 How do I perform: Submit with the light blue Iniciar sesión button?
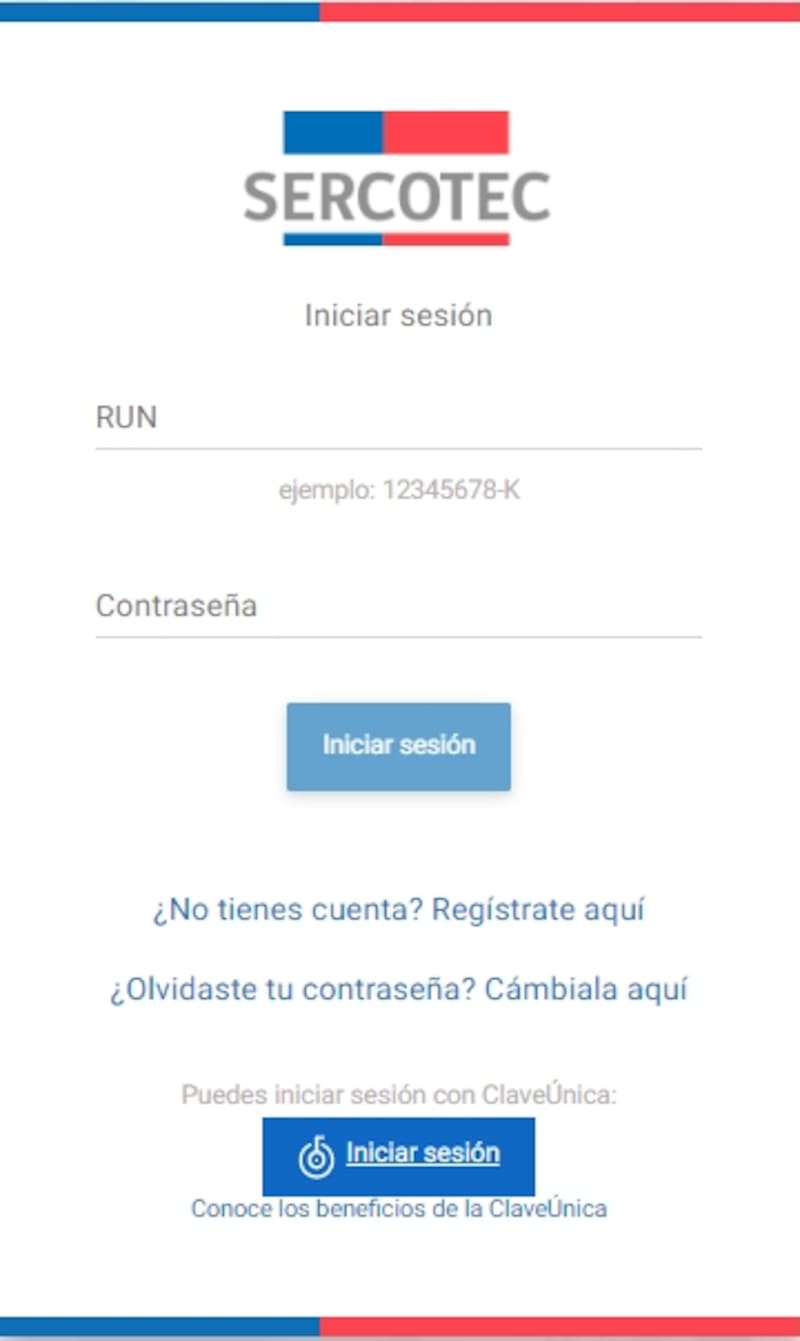tap(398, 746)
